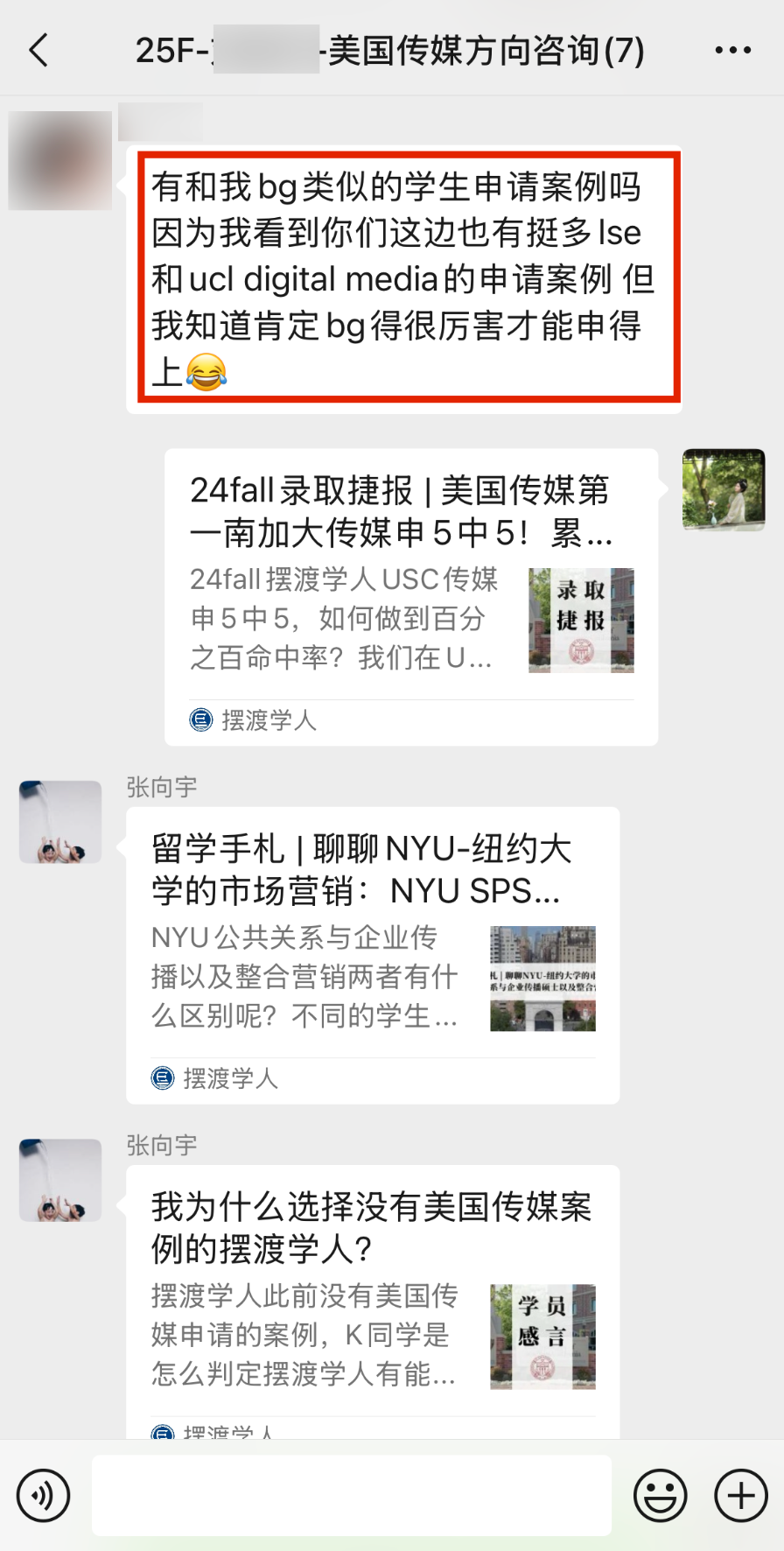This screenshot has width=784, height=1551.
Task: Tap 张向宇's profile avatar
Action: pos(59,821)
